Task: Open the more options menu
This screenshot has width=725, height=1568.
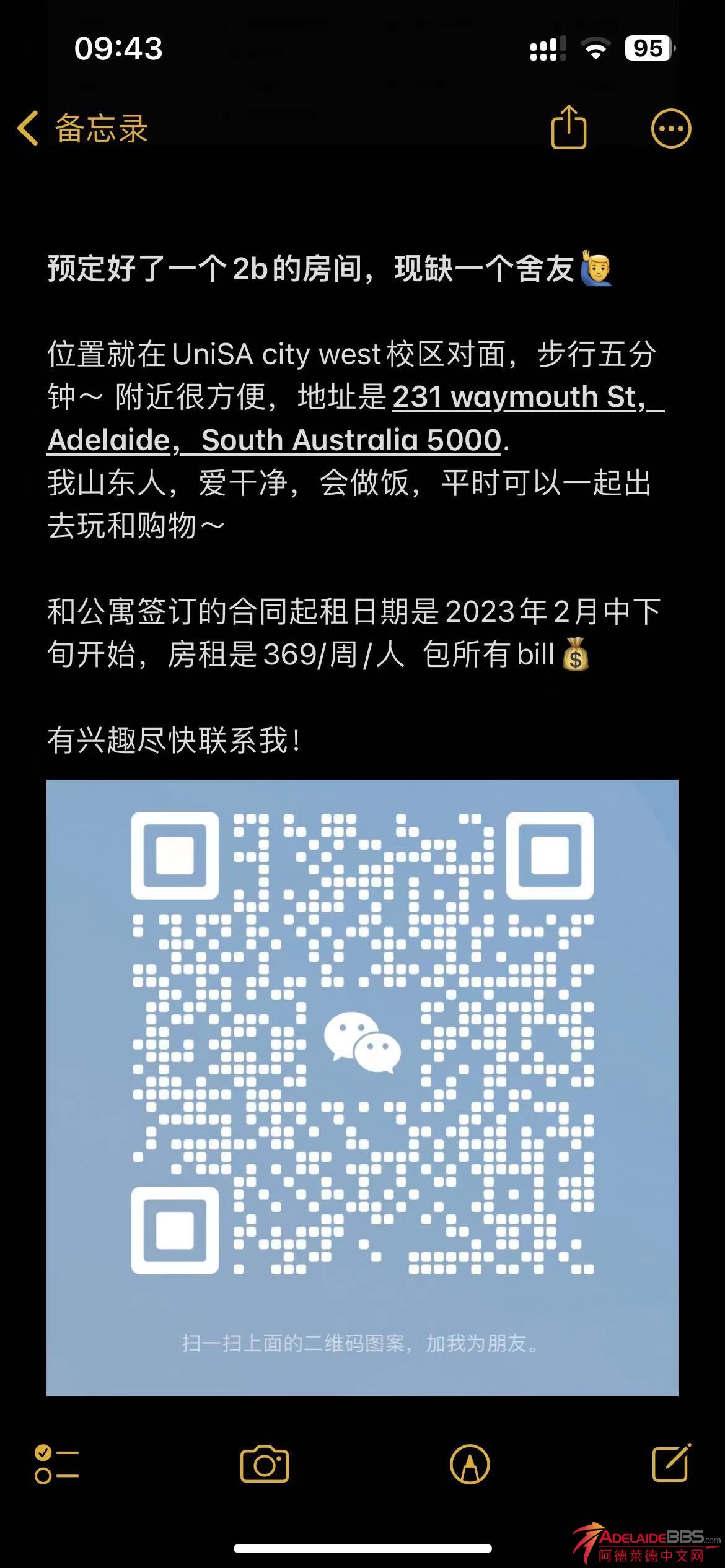Action: [x=670, y=129]
